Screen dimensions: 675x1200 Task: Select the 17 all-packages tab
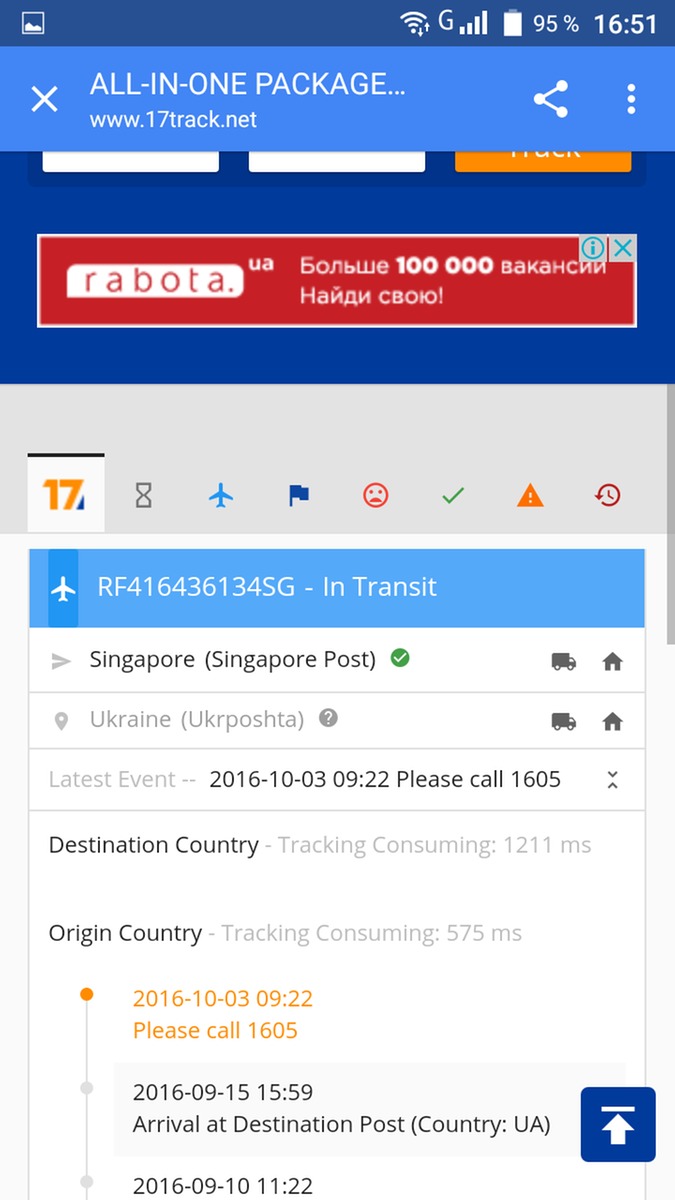(x=65, y=495)
